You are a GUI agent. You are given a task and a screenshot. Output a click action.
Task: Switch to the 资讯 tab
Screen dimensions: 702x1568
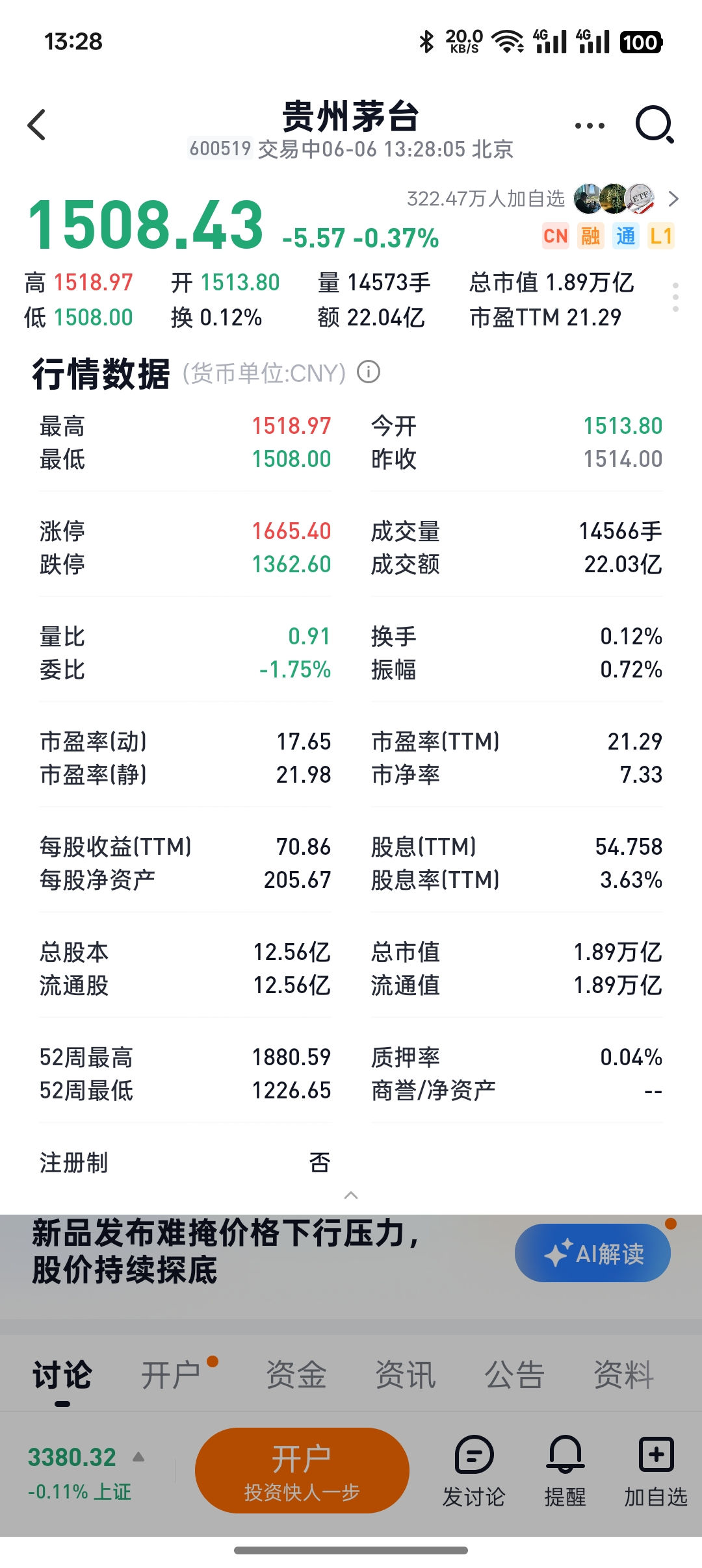406,1374
